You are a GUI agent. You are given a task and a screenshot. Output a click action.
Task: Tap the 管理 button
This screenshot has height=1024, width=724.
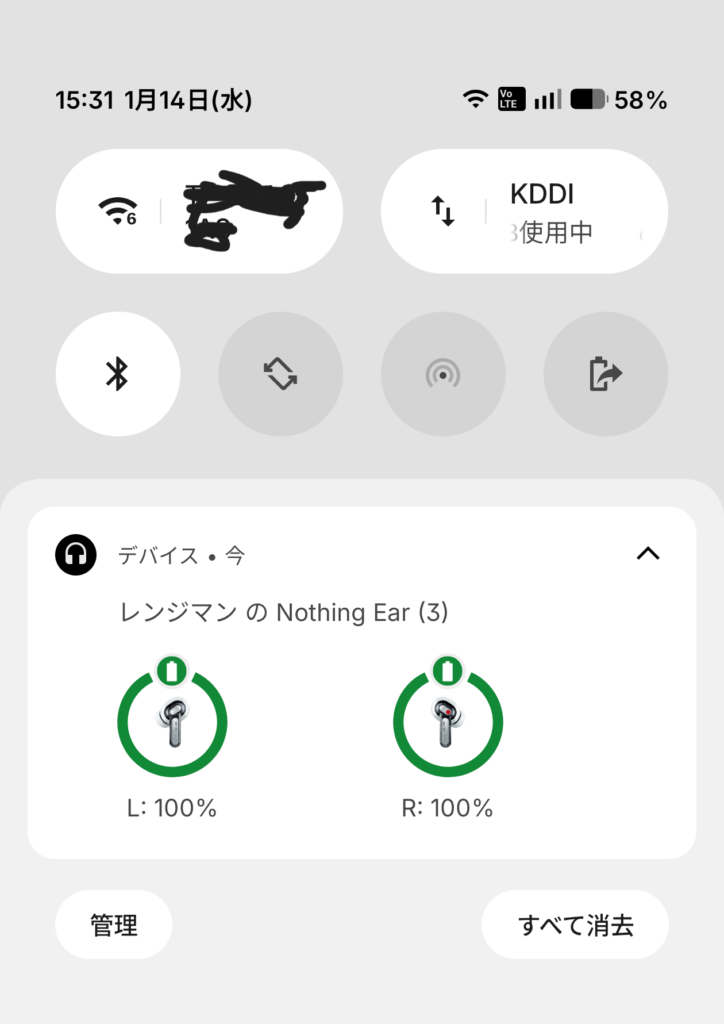(114, 925)
